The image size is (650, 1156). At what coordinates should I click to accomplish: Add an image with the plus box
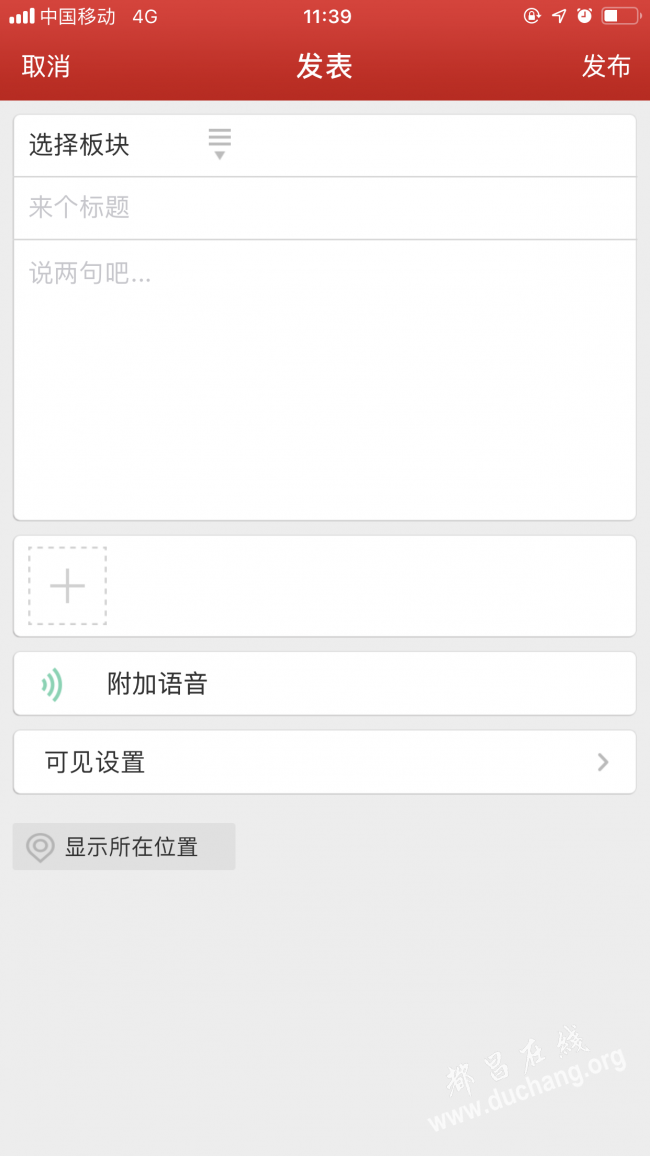(x=68, y=586)
